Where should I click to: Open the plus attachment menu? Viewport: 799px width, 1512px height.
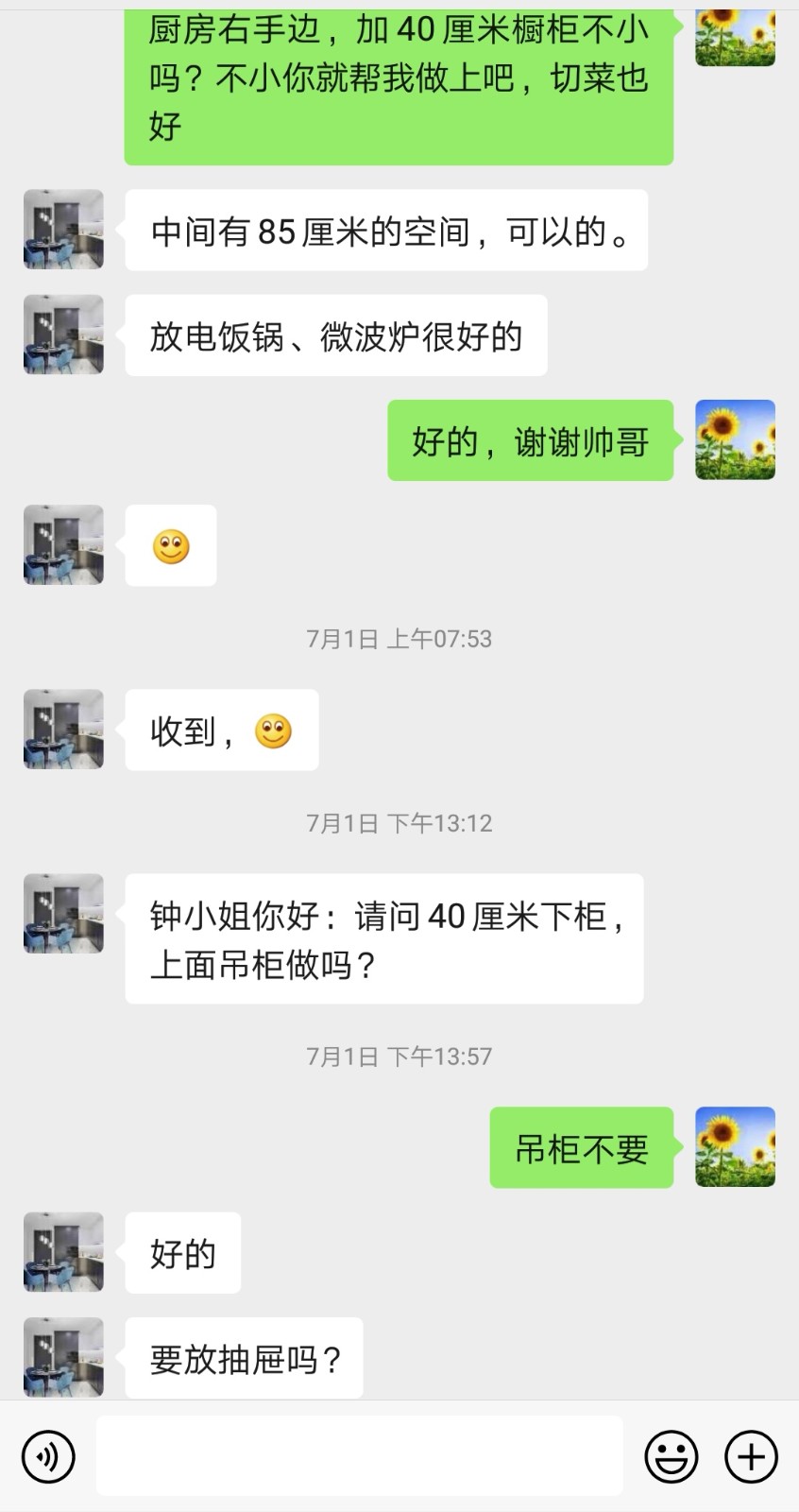751,1456
